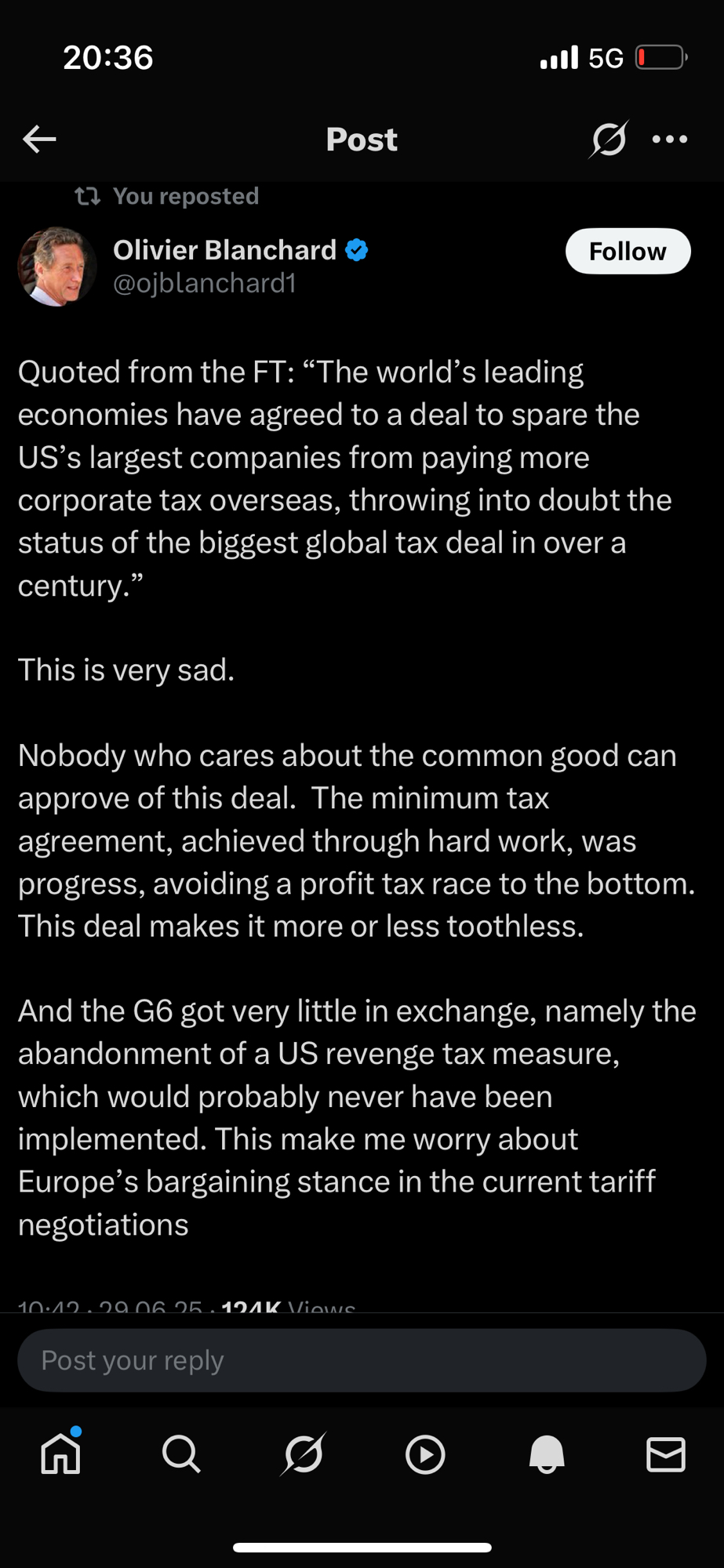
Task: Follow Olivier Blanchard
Action: pyautogui.click(x=628, y=251)
